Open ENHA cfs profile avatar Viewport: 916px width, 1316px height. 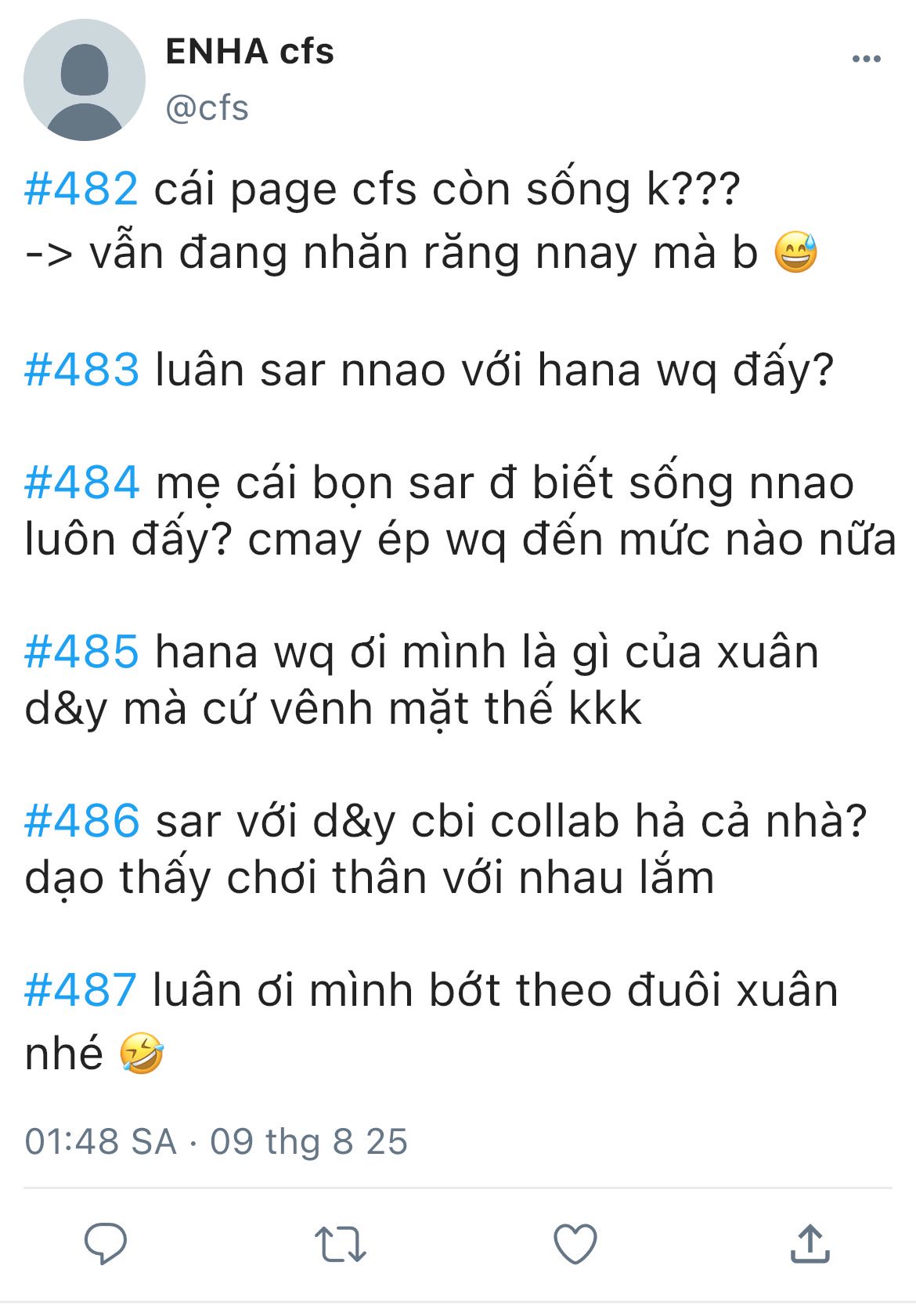[84, 80]
